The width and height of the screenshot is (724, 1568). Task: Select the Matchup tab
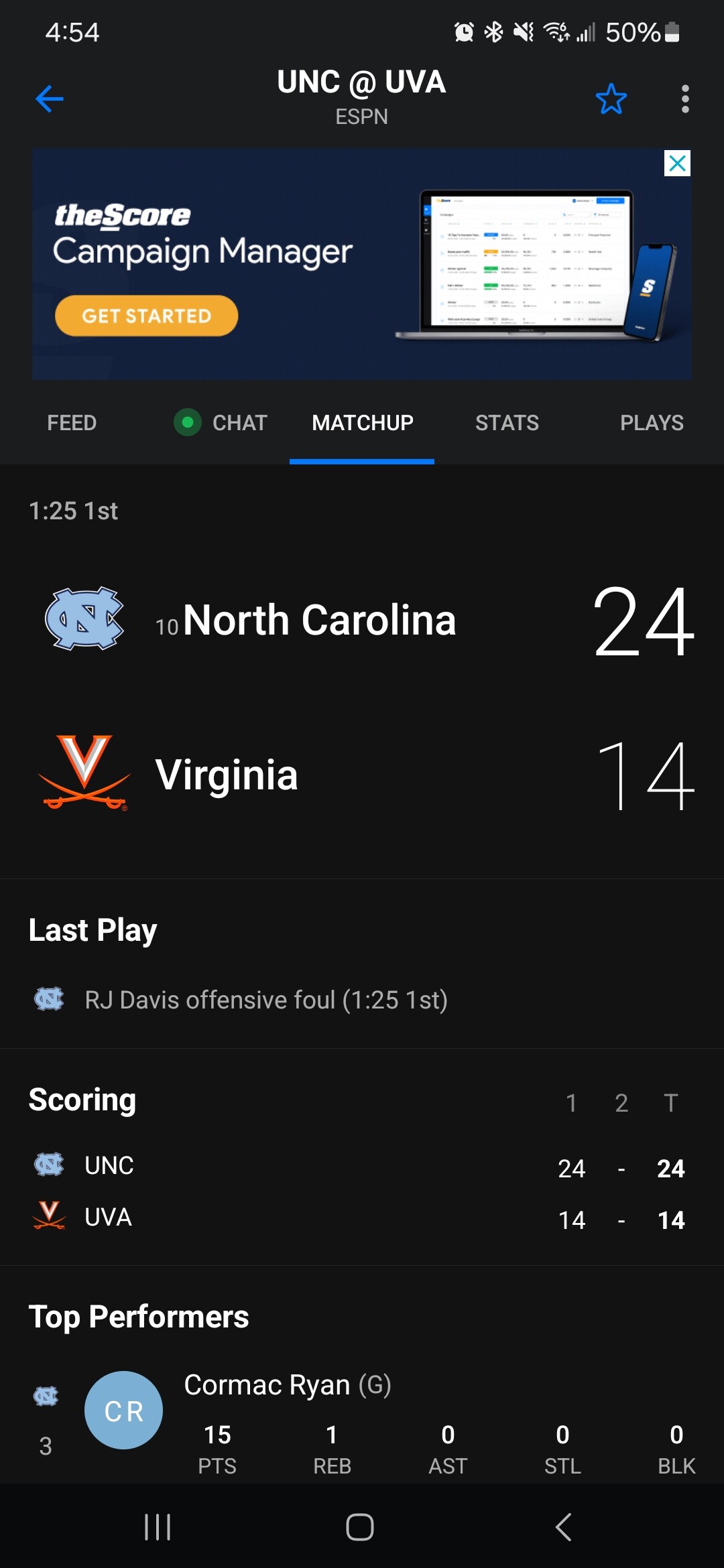362,423
